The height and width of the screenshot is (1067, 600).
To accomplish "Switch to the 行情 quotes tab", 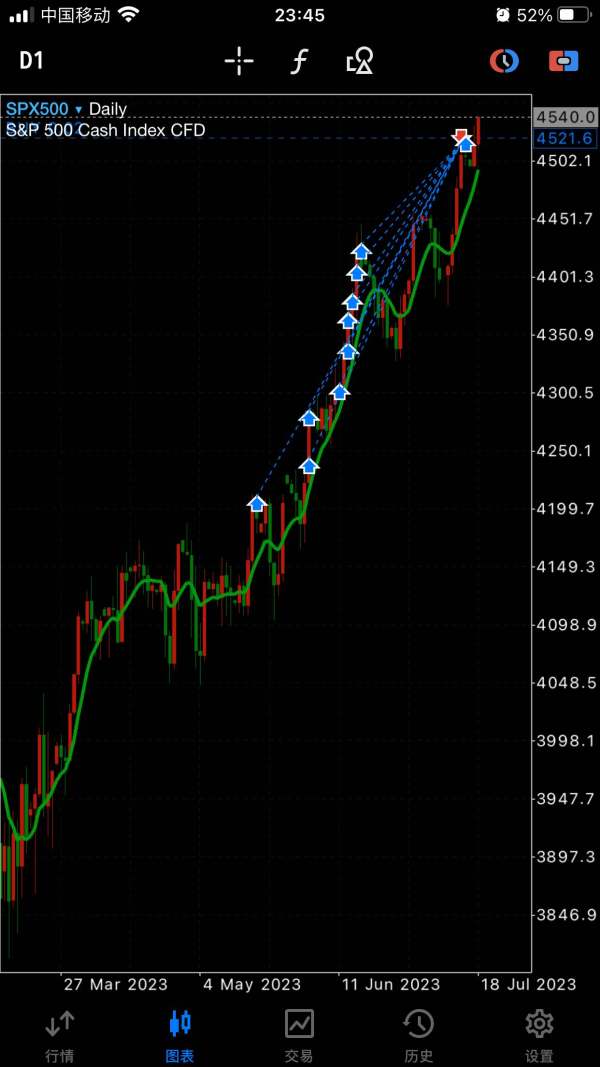I will point(60,1036).
